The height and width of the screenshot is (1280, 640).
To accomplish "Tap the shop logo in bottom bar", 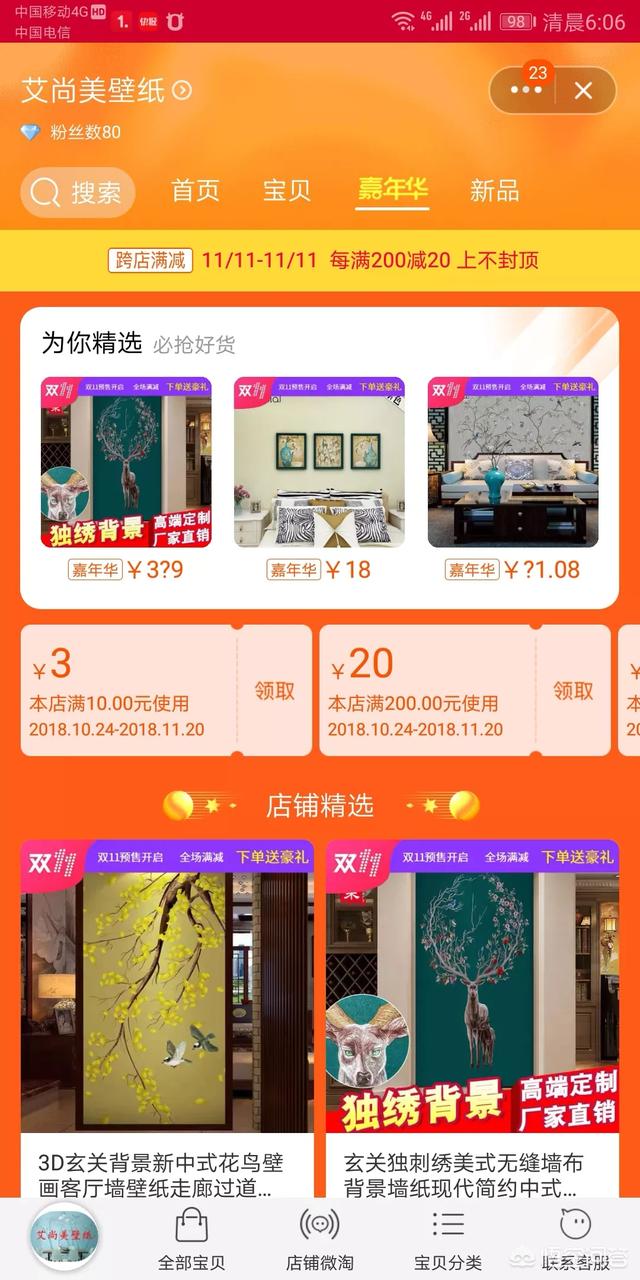I will click(x=65, y=1237).
